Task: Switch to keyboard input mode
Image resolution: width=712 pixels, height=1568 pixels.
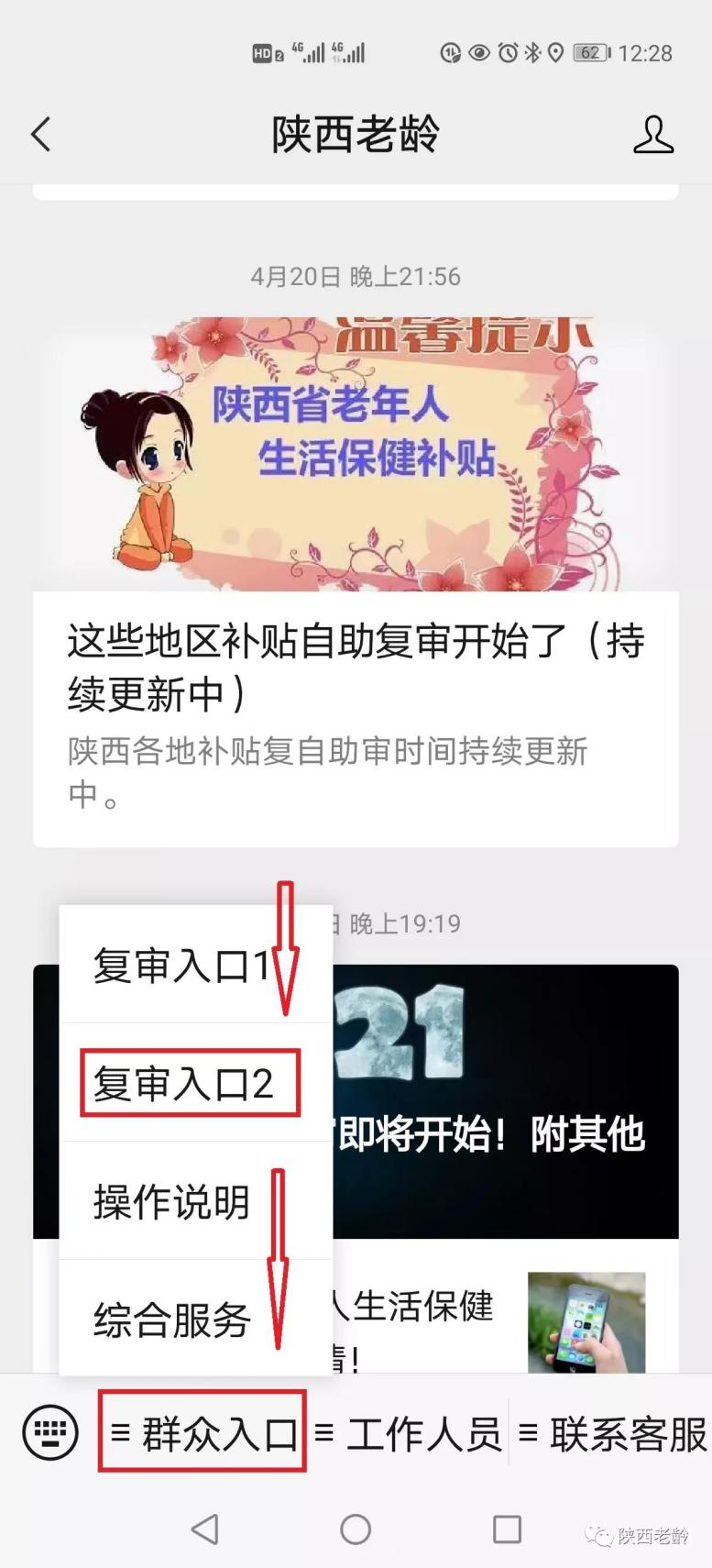Action: [x=50, y=1432]
